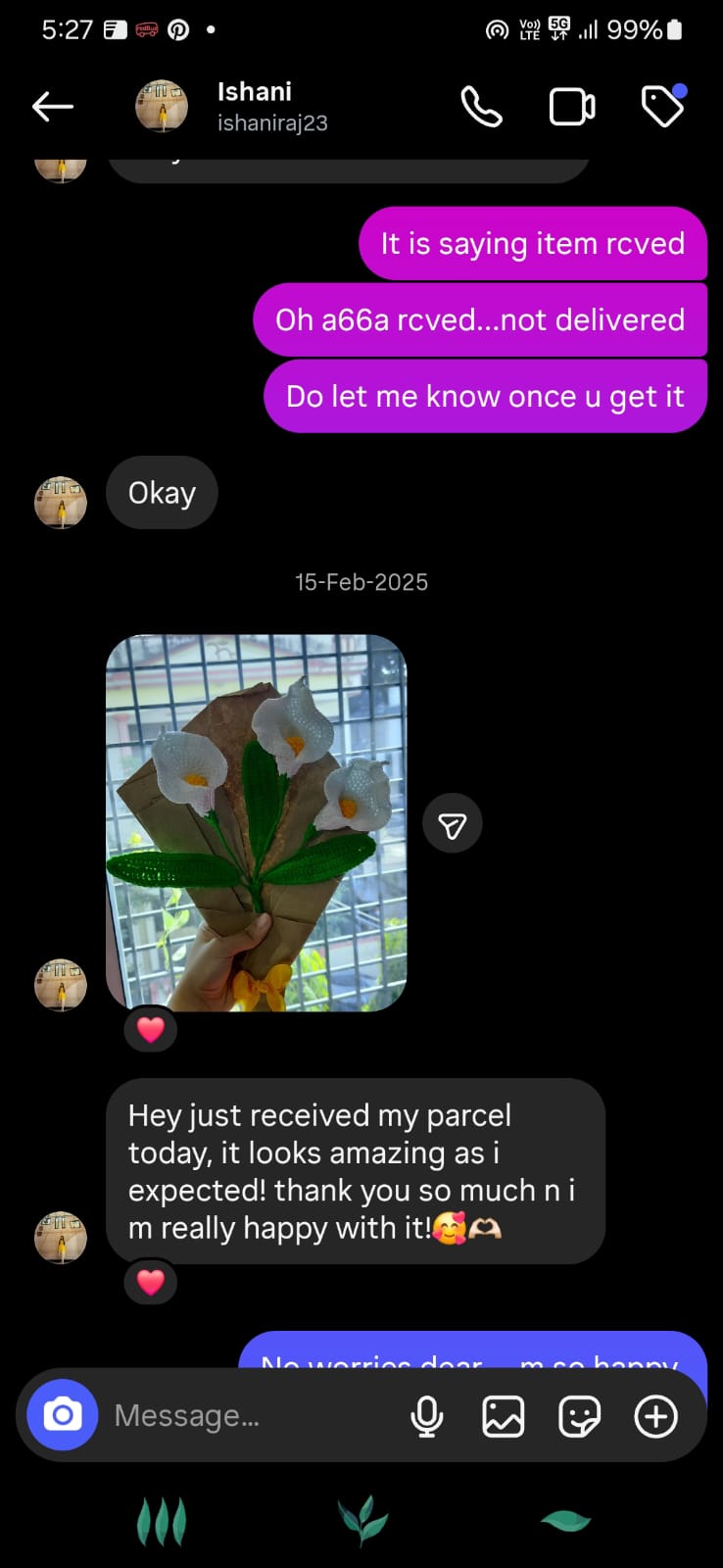Open Ishani's profile from the header name
The height and width of the screenshot is (1568, 723).
coord(255,92)
